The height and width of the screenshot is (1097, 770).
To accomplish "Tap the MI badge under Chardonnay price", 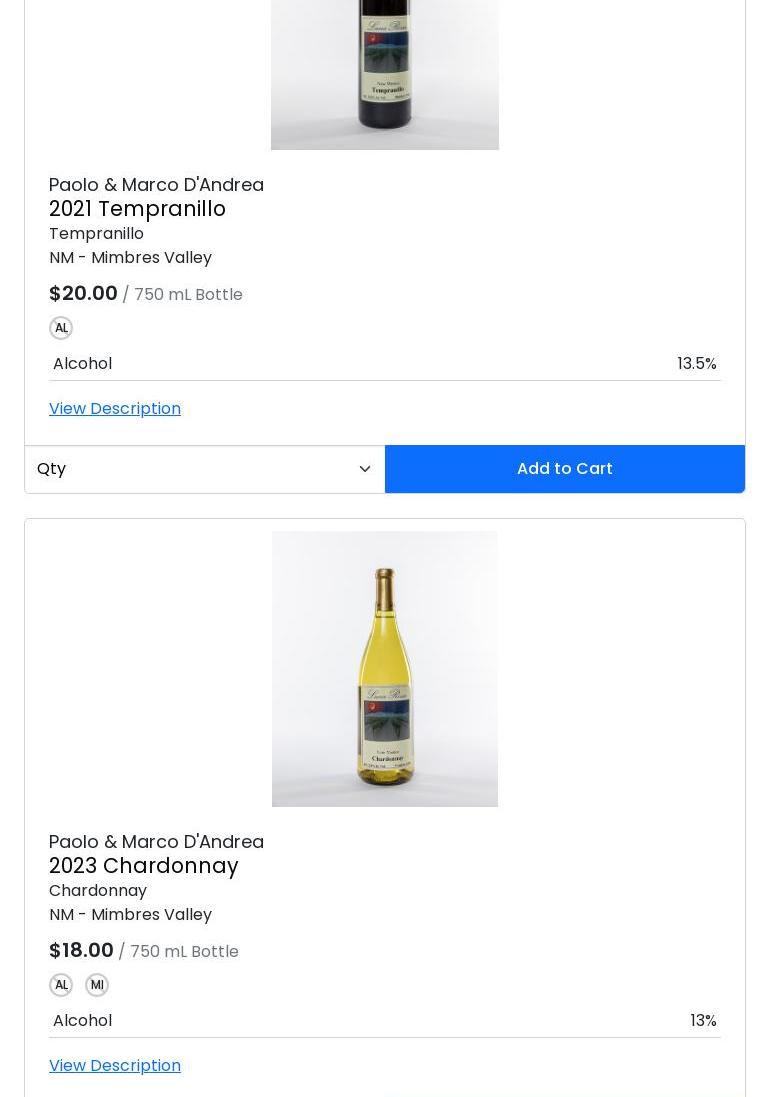I will point(97,985).
